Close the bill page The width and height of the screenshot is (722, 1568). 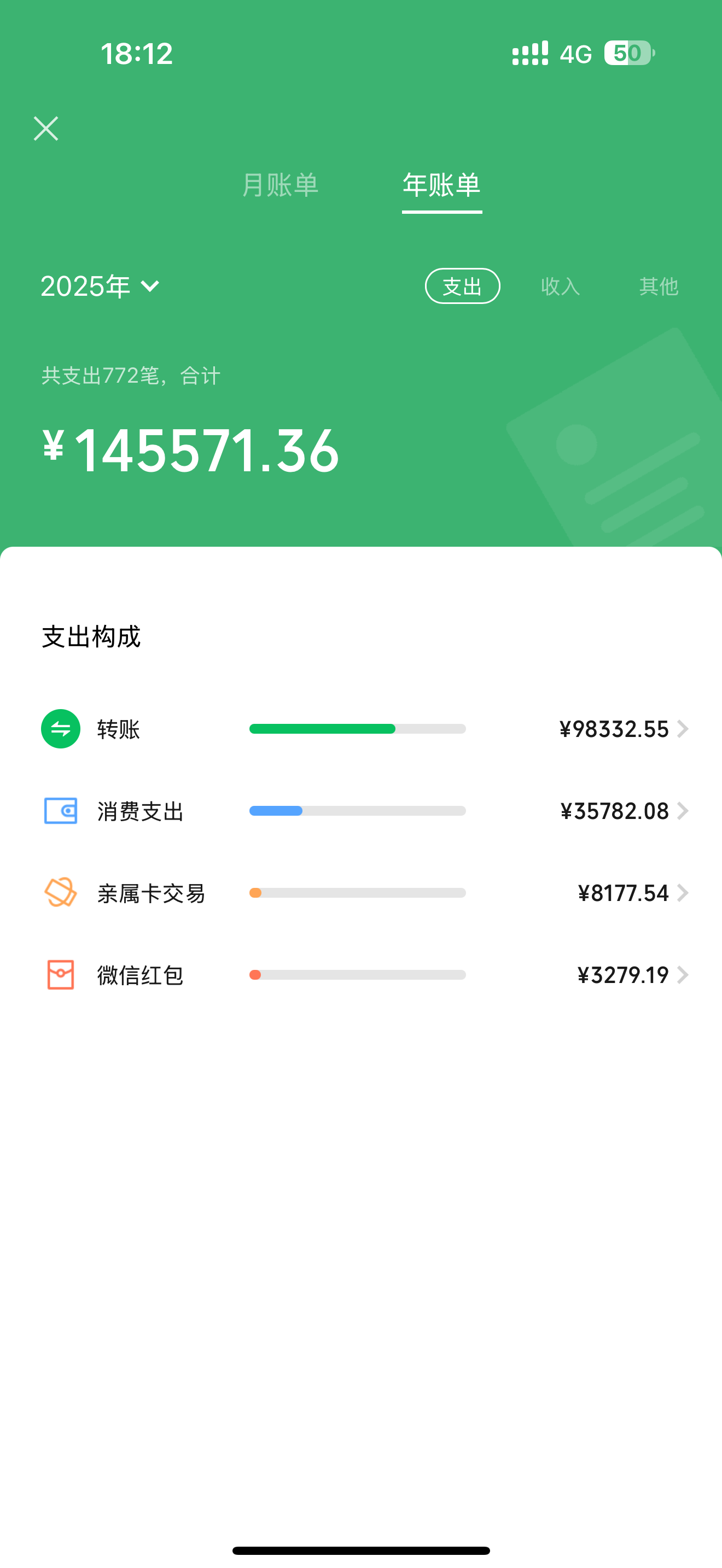click(x=45, y=128)
